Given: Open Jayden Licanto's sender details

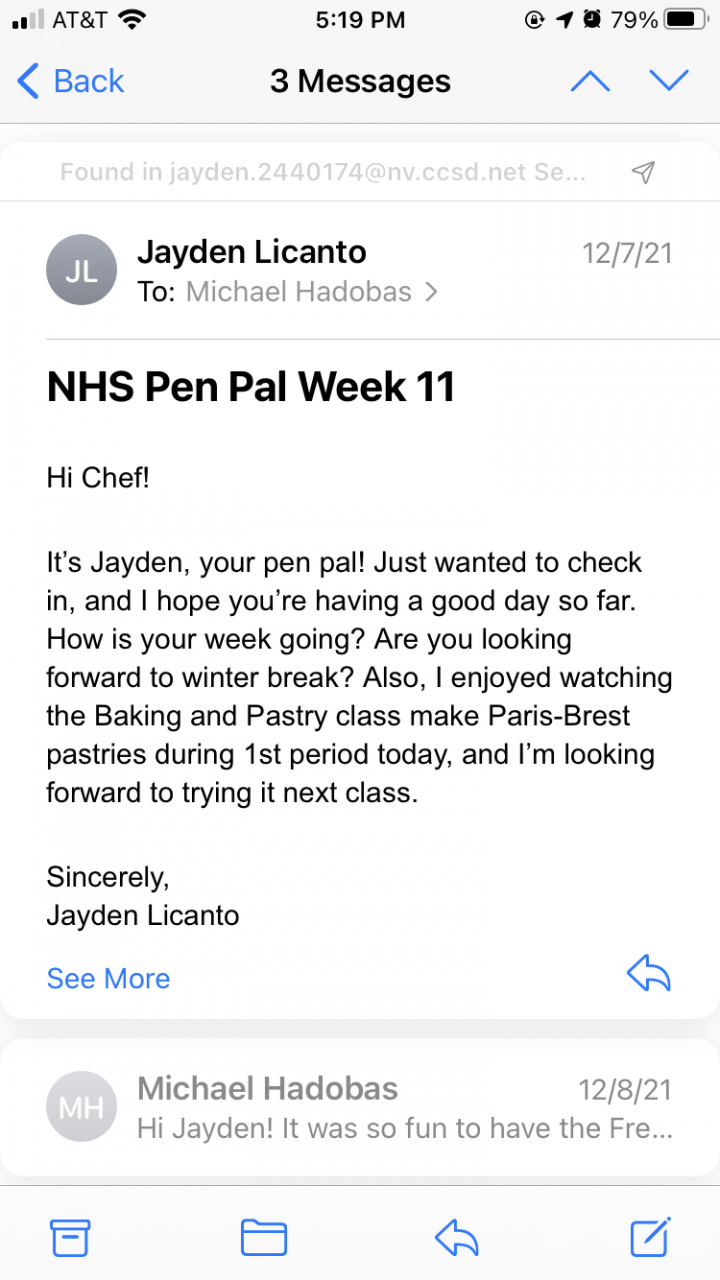Looking at the screenshot, I should 251,252.
